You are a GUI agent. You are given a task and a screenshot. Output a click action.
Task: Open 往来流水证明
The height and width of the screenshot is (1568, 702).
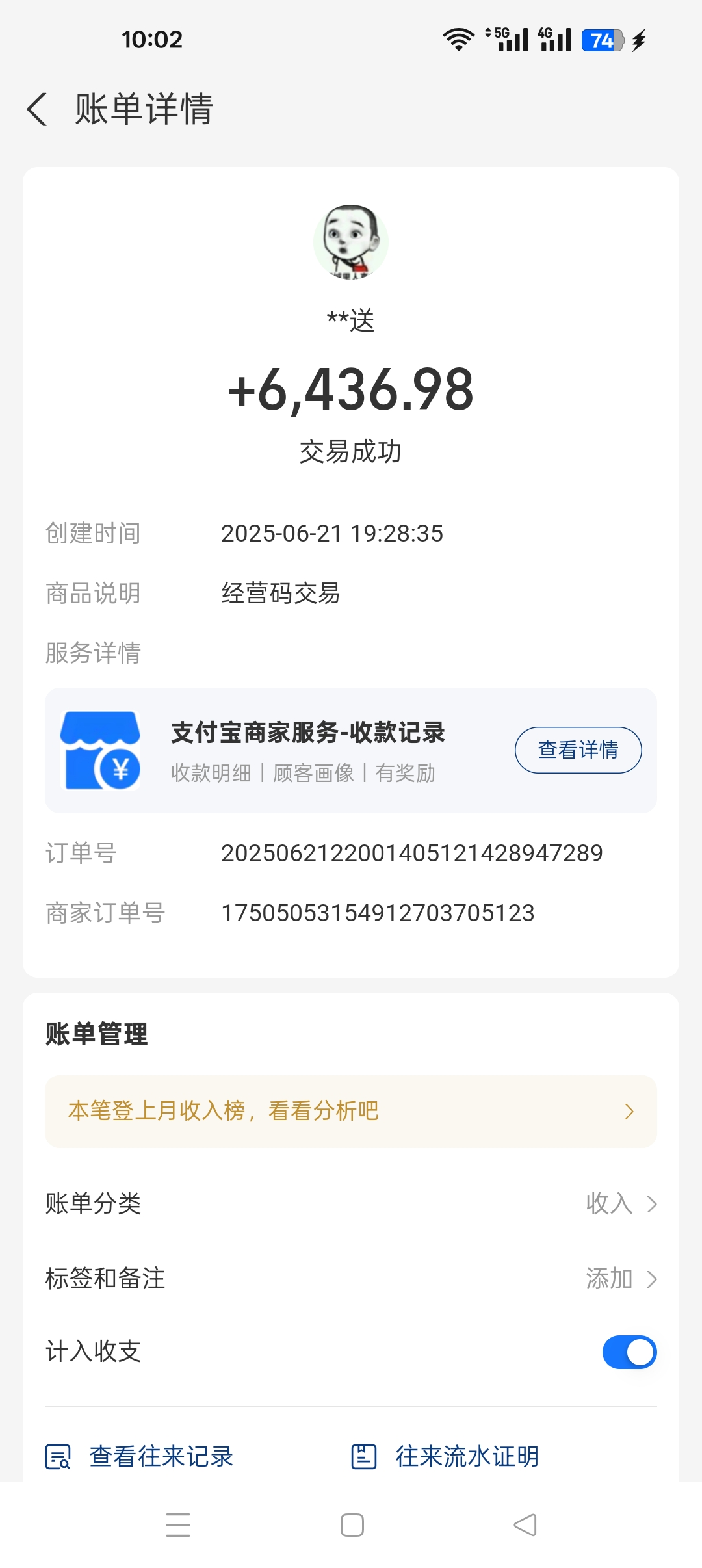click(x=446, y=1457)
